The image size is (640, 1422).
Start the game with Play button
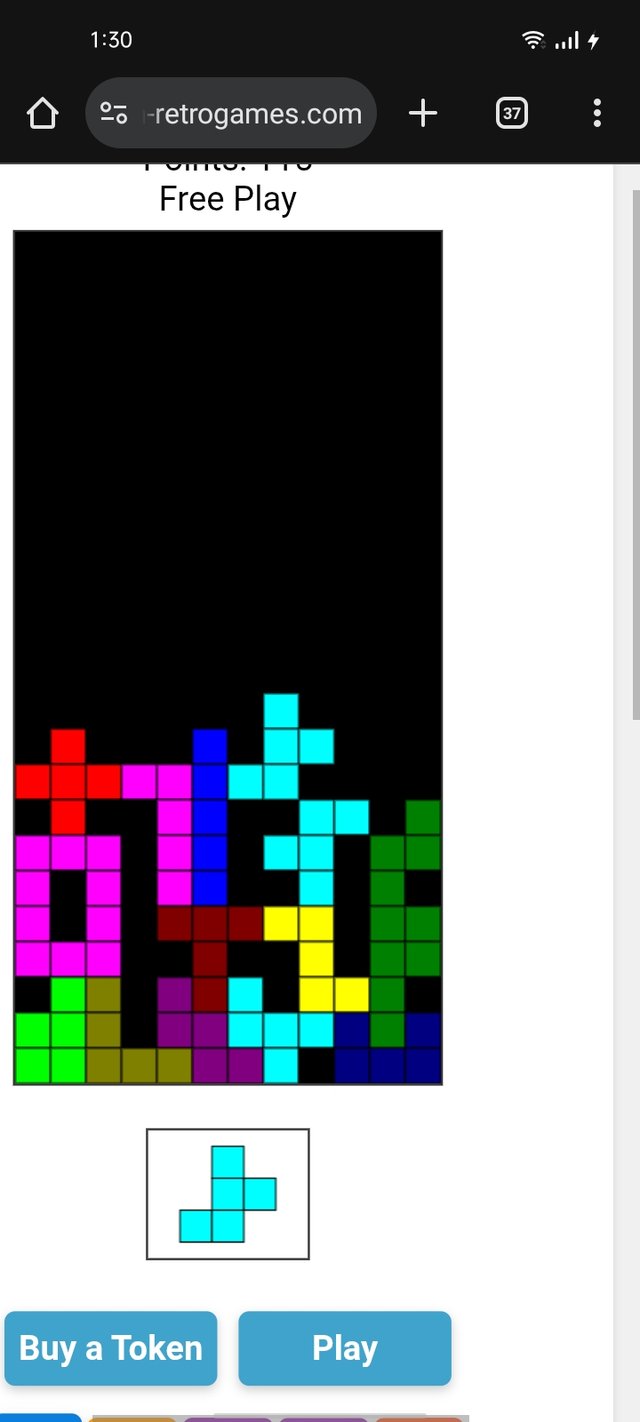(x=345, y=1348)
